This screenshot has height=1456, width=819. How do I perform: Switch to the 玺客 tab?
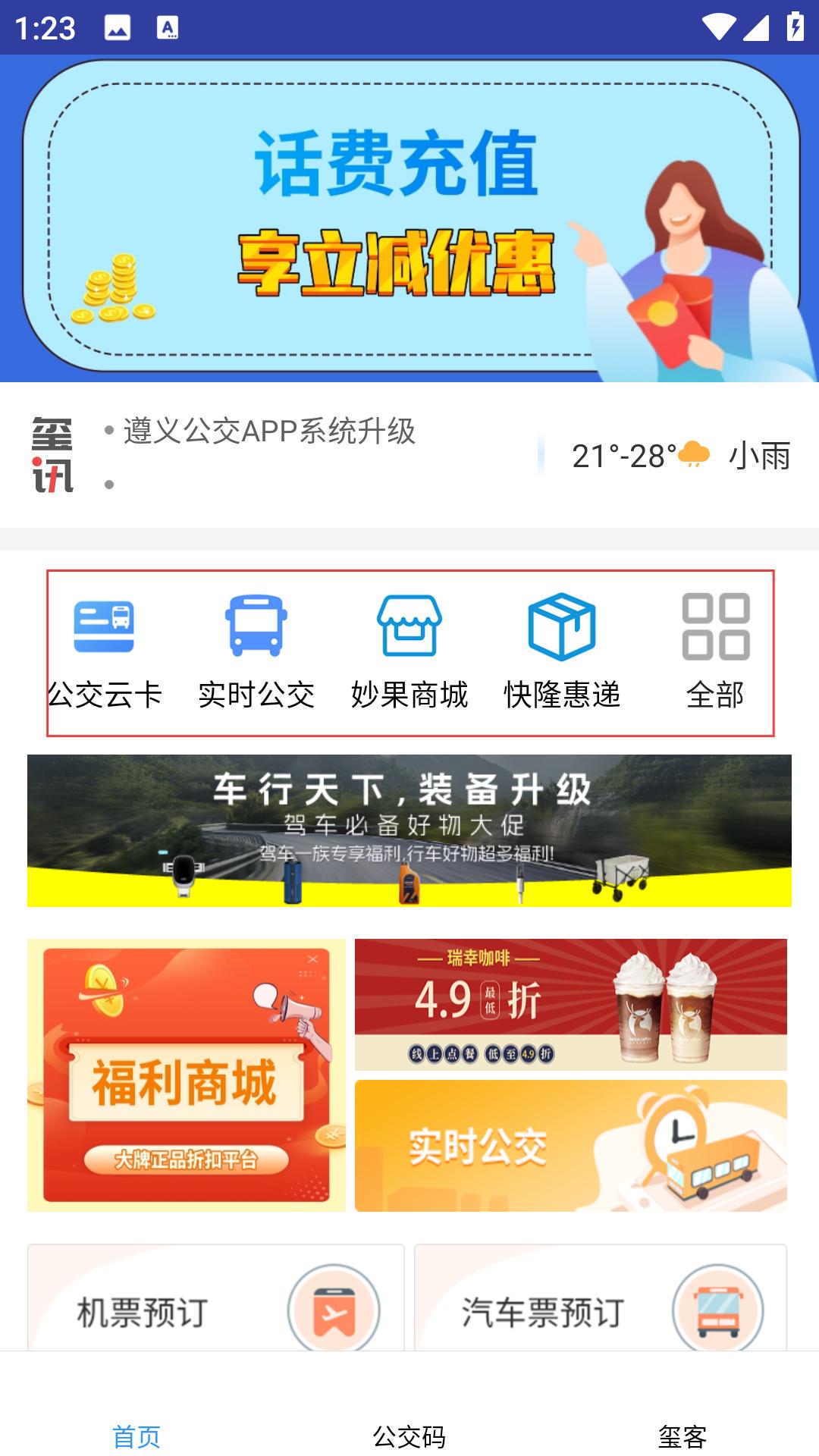[x=682, y=1435]
